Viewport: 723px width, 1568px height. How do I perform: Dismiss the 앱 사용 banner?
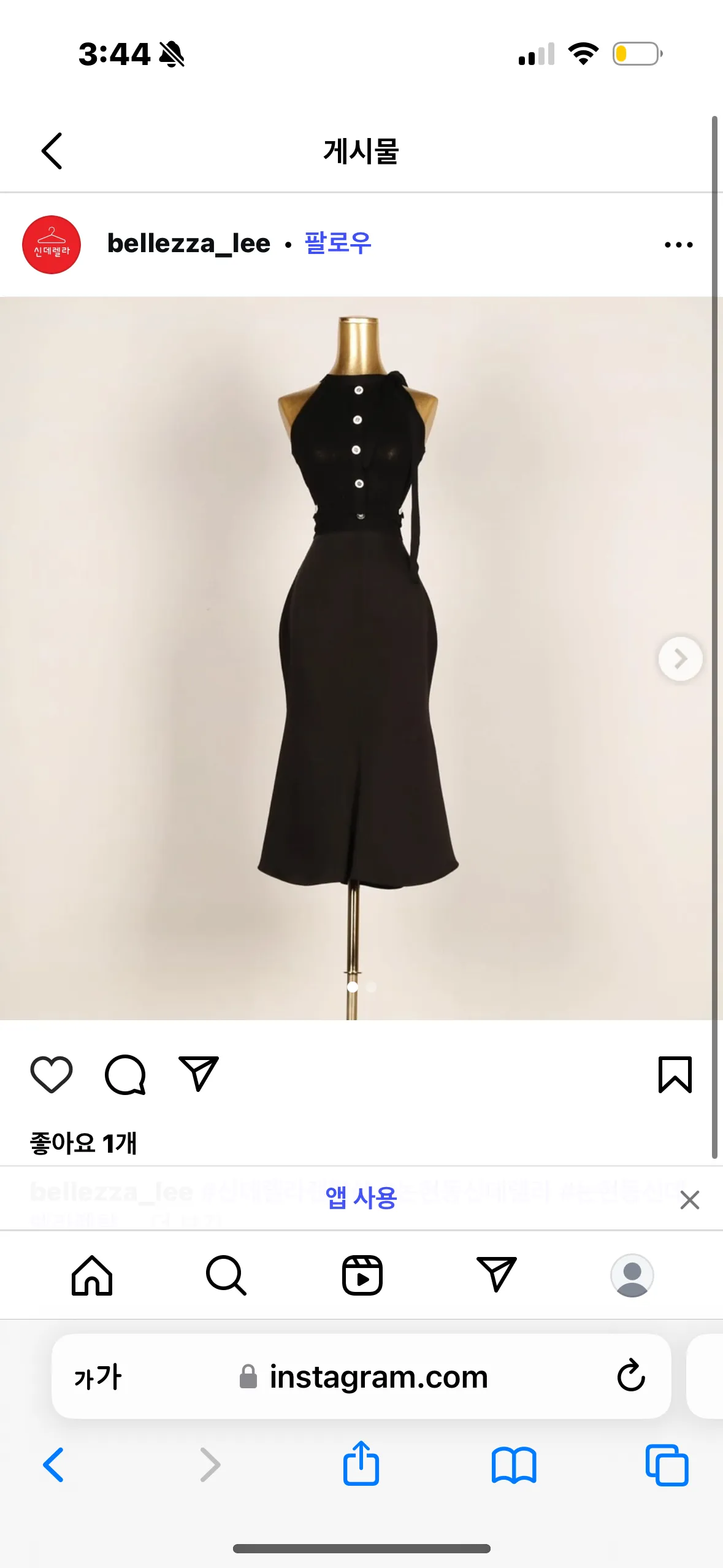tap(690, 1199)
